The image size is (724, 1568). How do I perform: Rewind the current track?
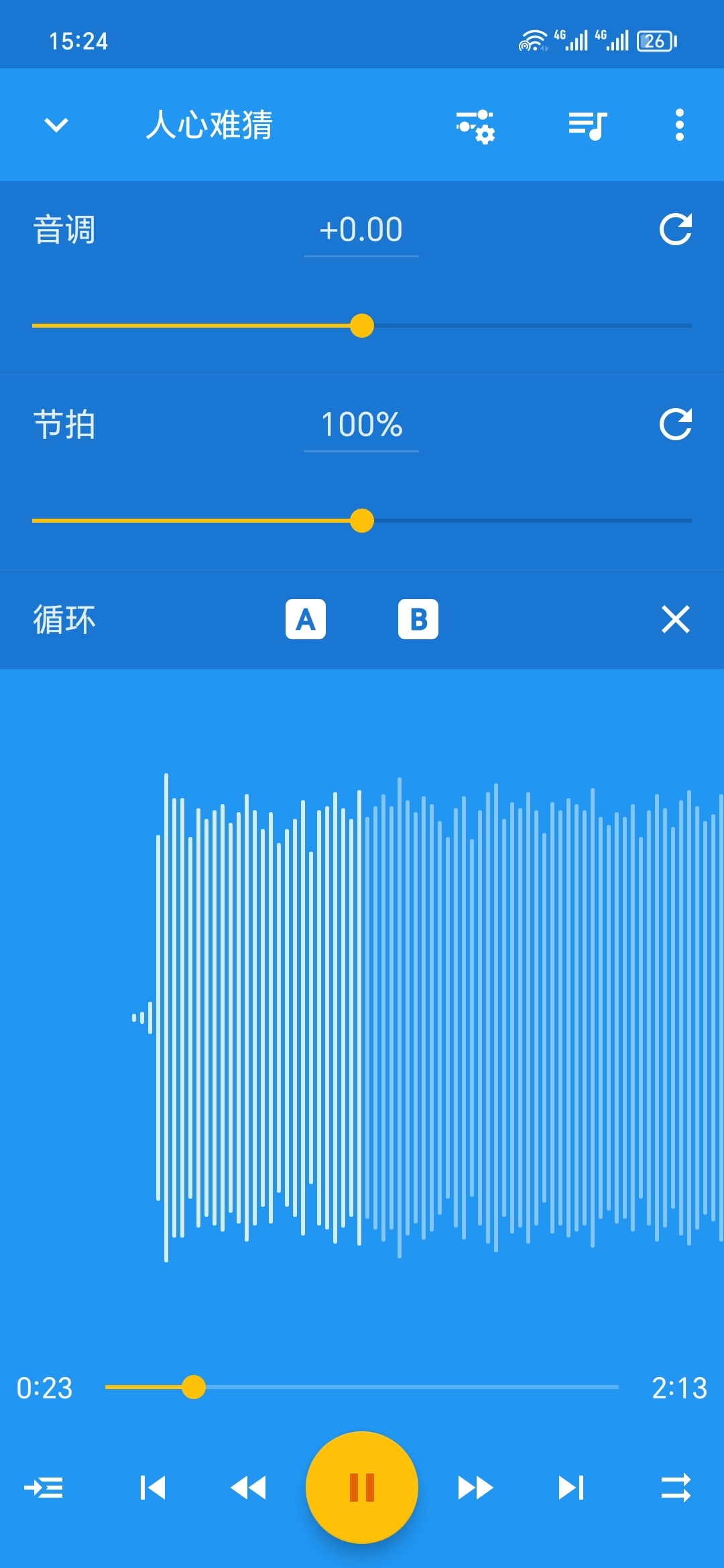(249, 1488)
